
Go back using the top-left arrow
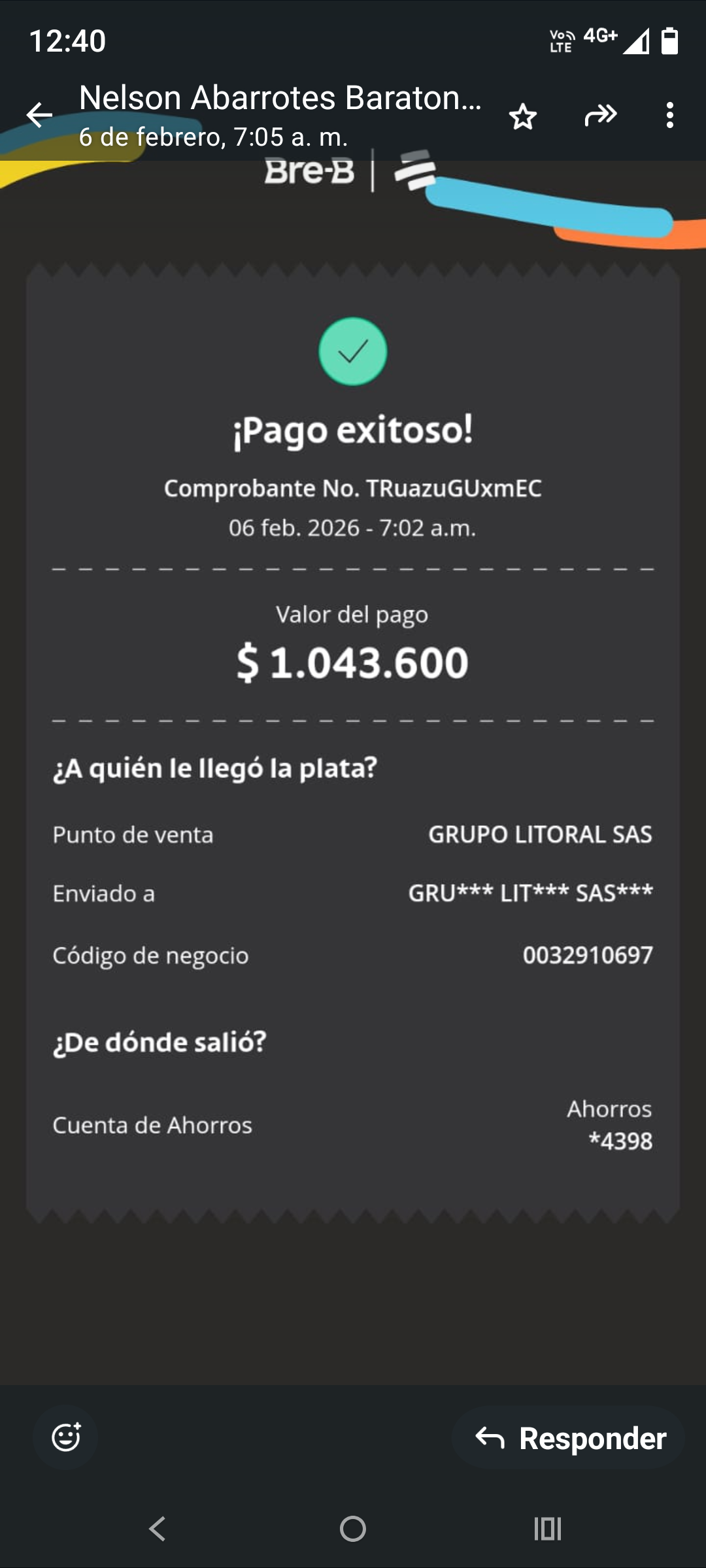[39, 115]
